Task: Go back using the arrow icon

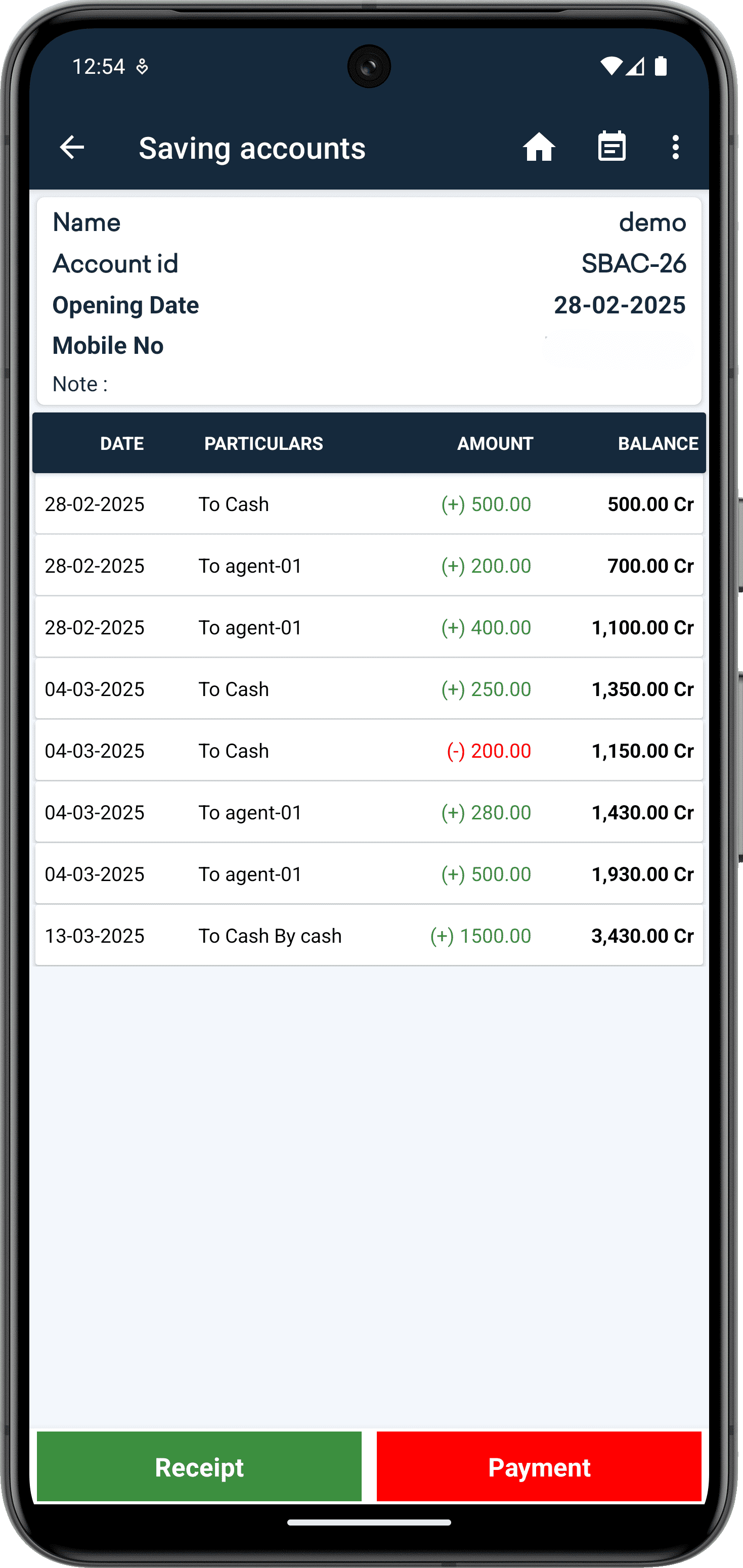Action: click(72, 148)
